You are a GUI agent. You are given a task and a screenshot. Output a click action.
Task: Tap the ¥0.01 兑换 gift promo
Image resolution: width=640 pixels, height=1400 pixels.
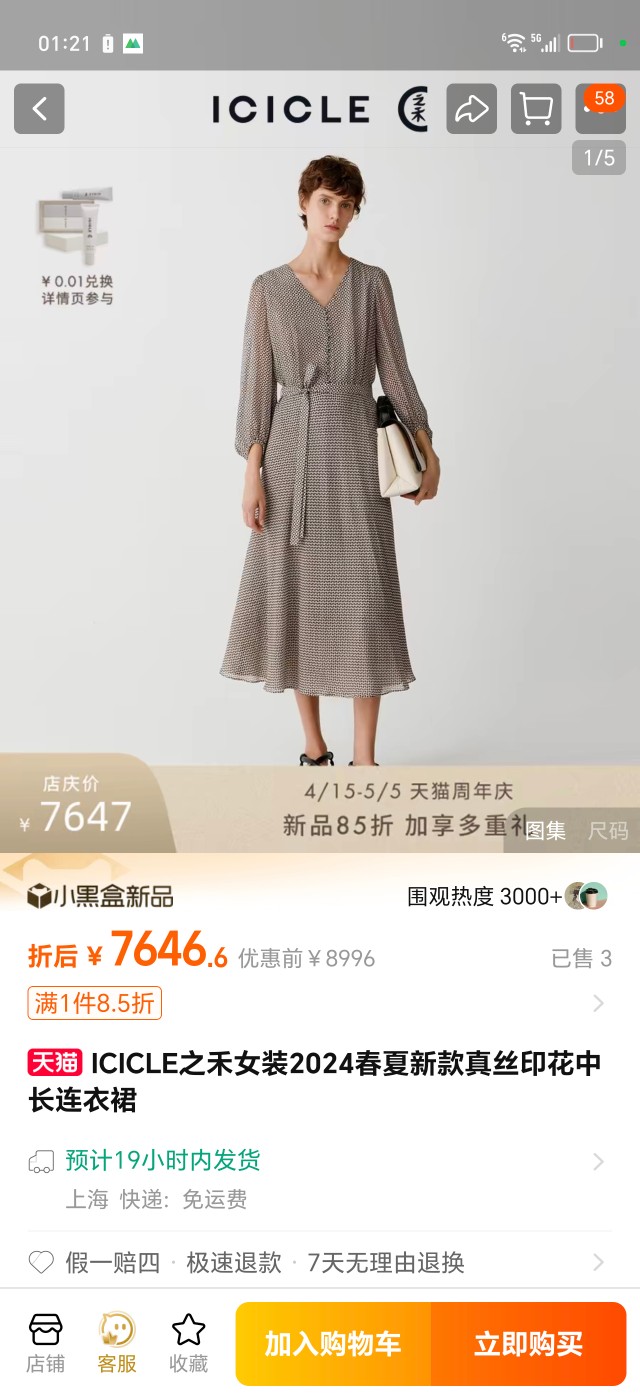click(x=77, y=246)
